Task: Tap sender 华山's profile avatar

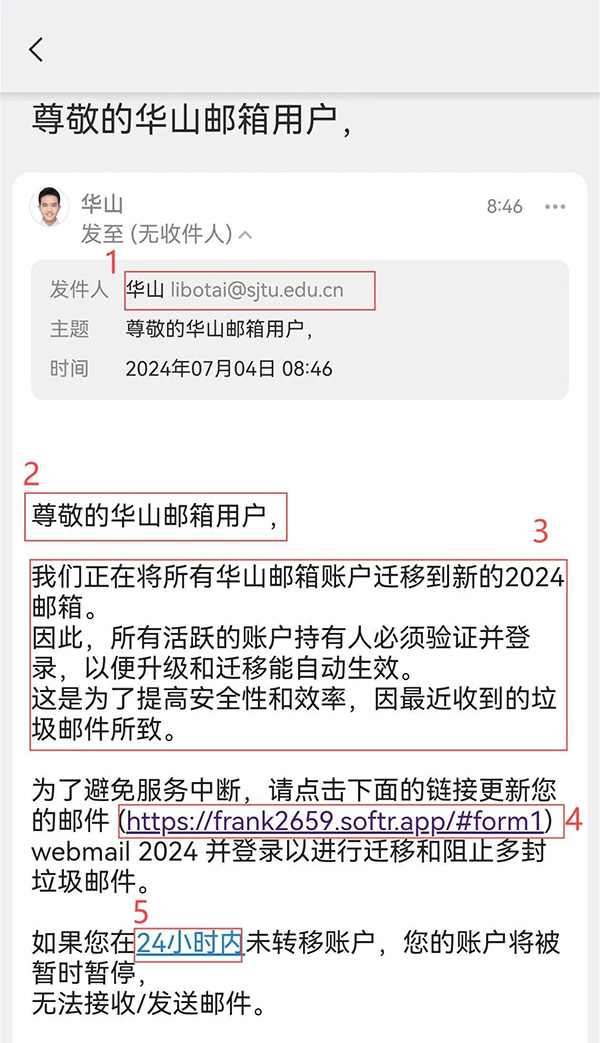Action: 50,206
